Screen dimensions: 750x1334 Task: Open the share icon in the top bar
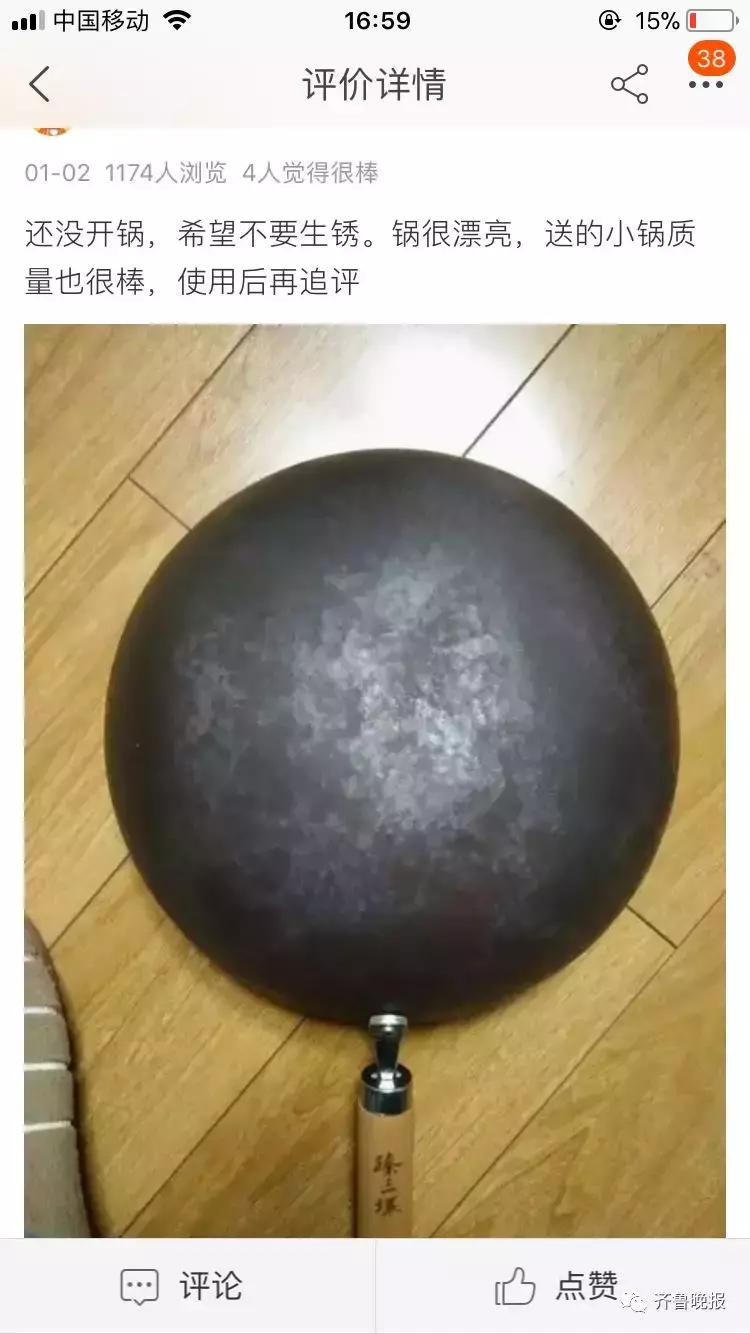click(x=629, y=84)
